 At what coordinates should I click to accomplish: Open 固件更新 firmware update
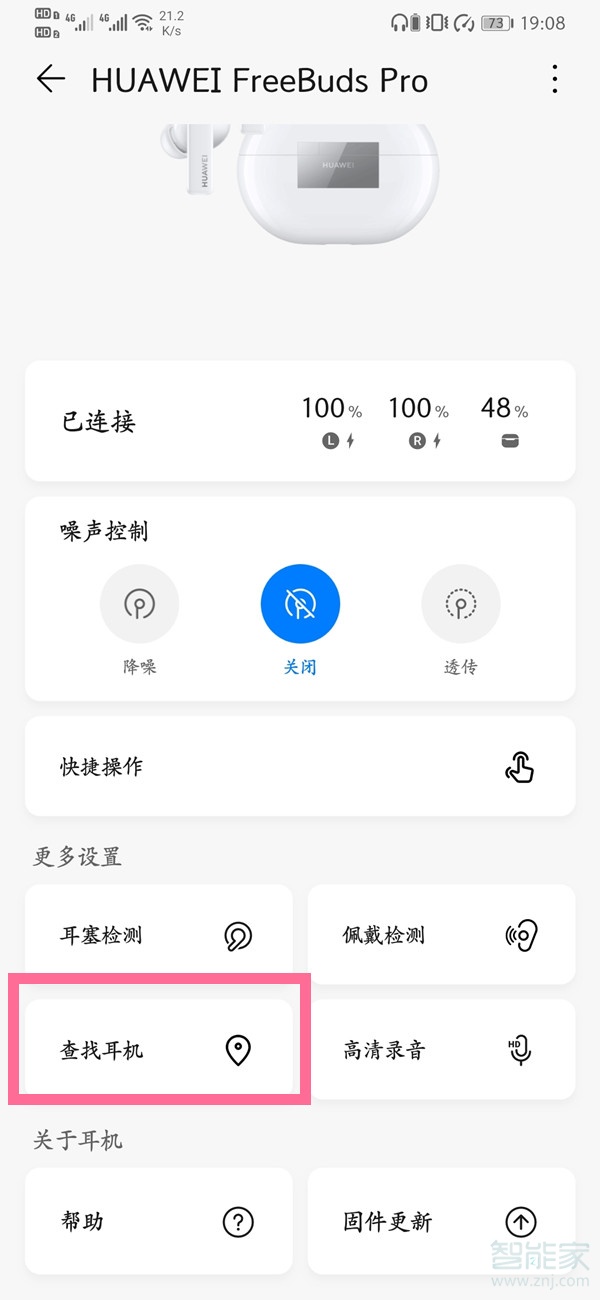point(441,1221)
